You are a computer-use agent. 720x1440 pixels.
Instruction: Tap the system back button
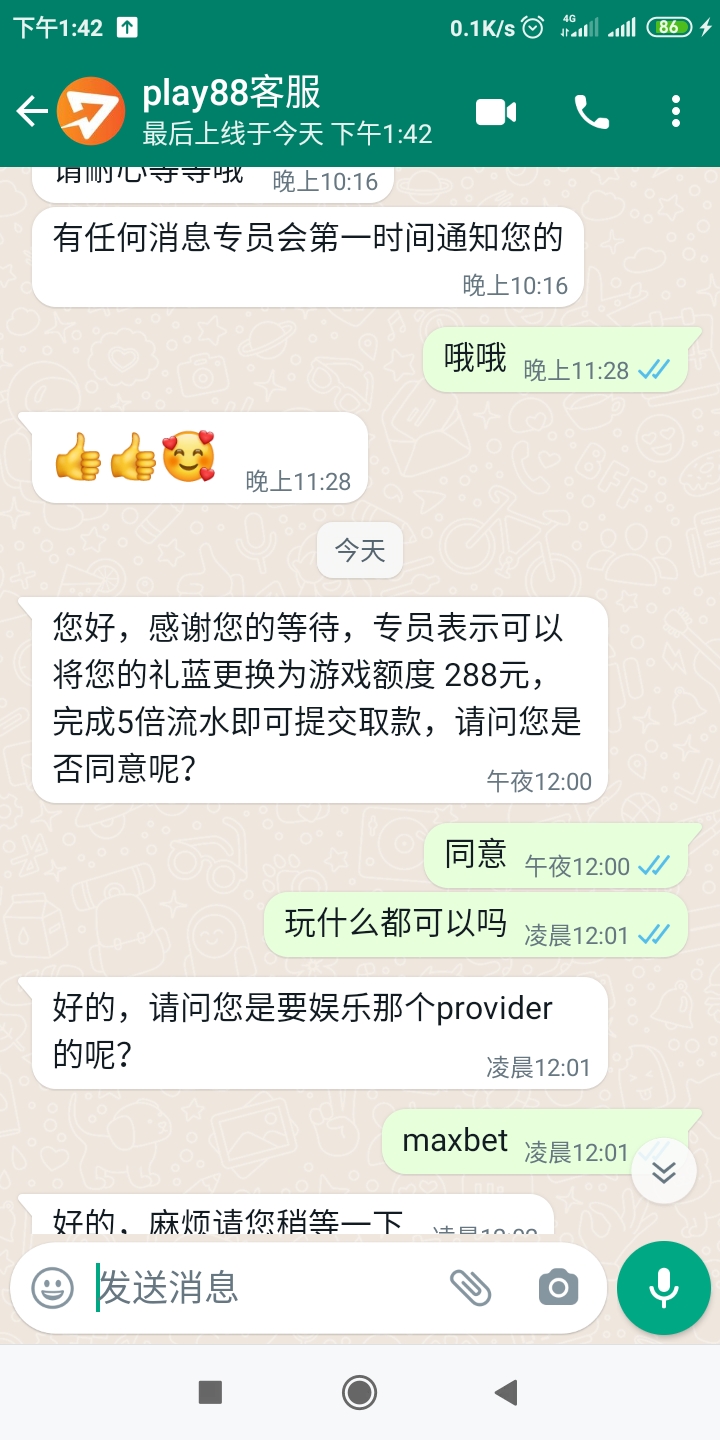pyautogui.click(x=507, y=1392)
